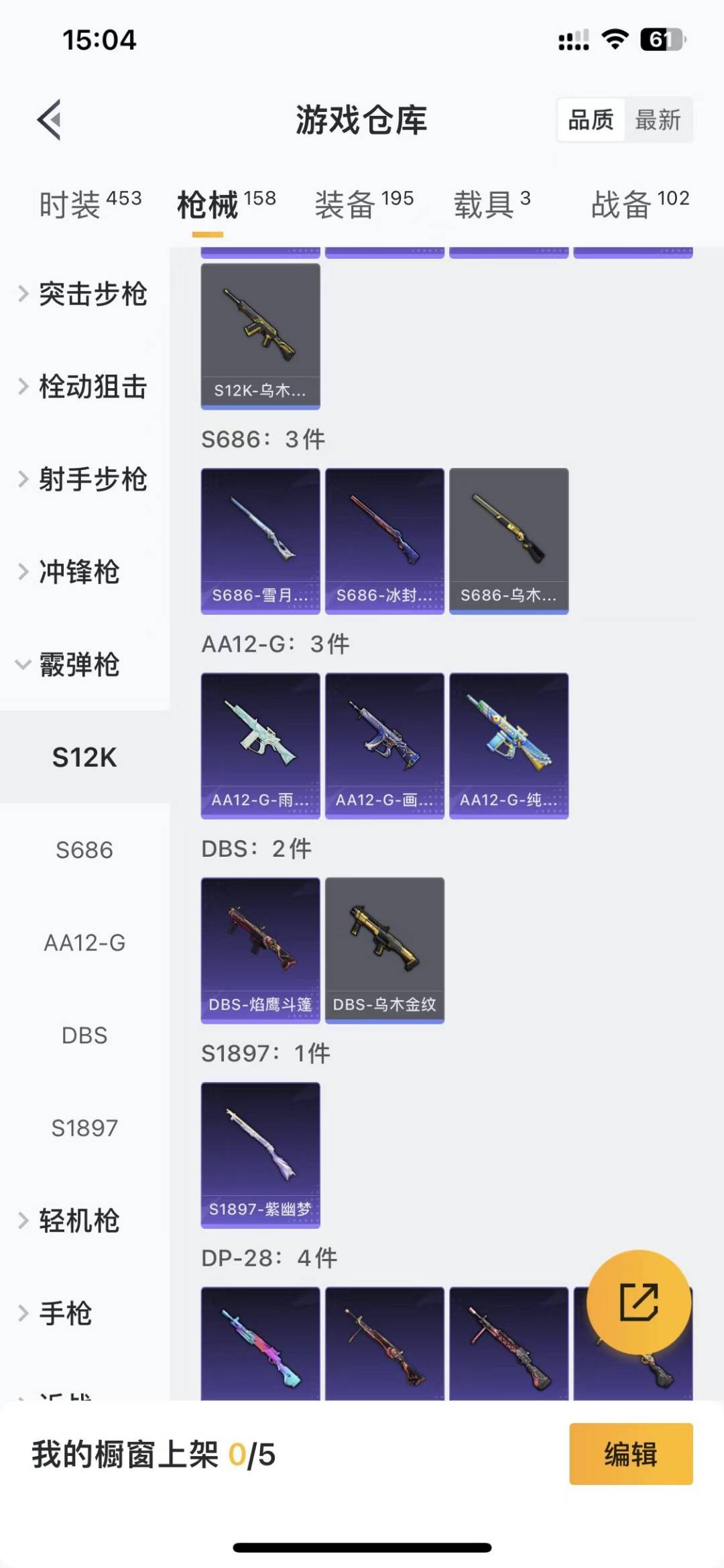This screenshot has width=724, height=1568.
Task: Tap the Wi-Fi icon in status bar
Action: coord(614,40)
